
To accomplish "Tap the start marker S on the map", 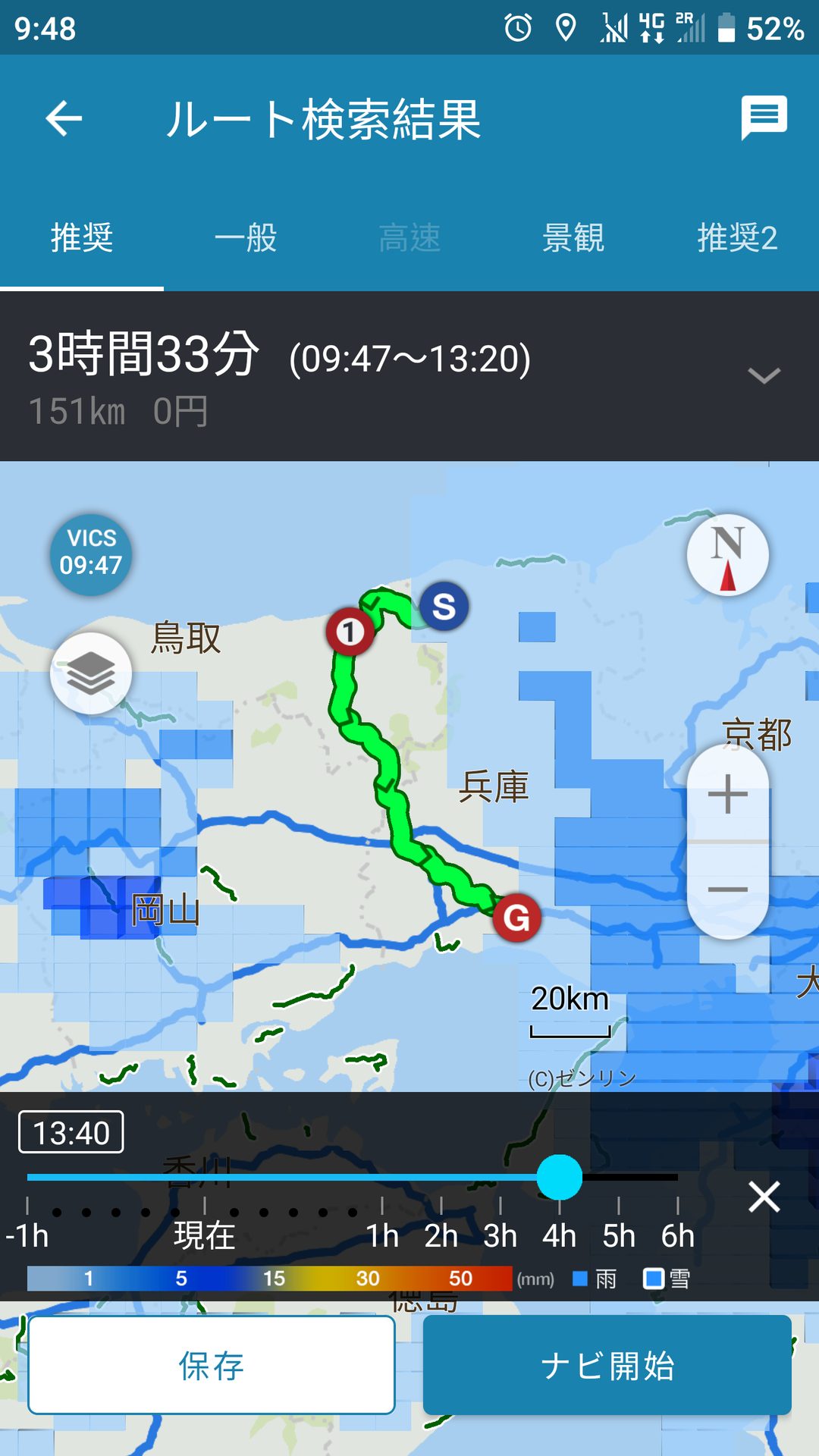I will (x=444, y=606).
